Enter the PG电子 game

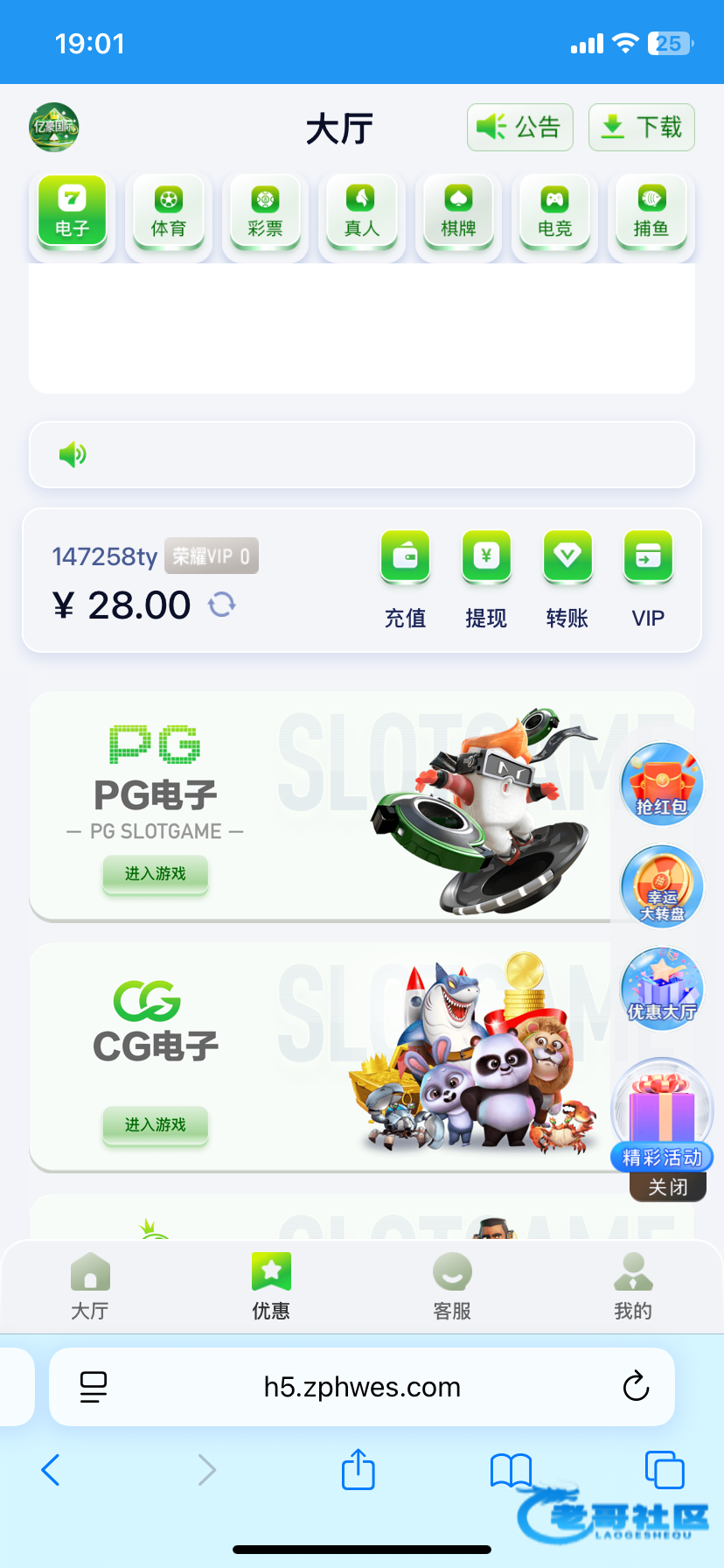[x=156, y=873]
